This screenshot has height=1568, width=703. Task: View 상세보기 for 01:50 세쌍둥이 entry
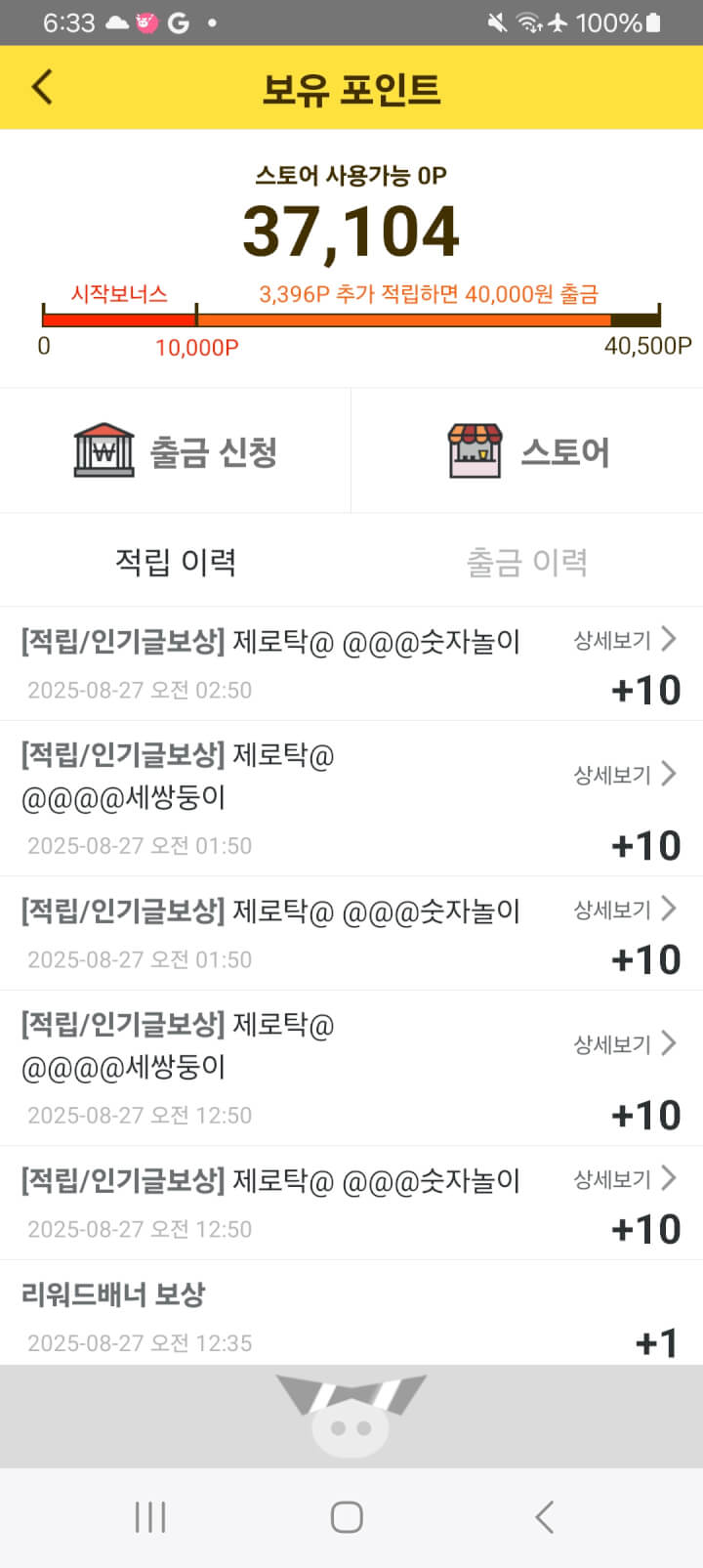[625, 775]
